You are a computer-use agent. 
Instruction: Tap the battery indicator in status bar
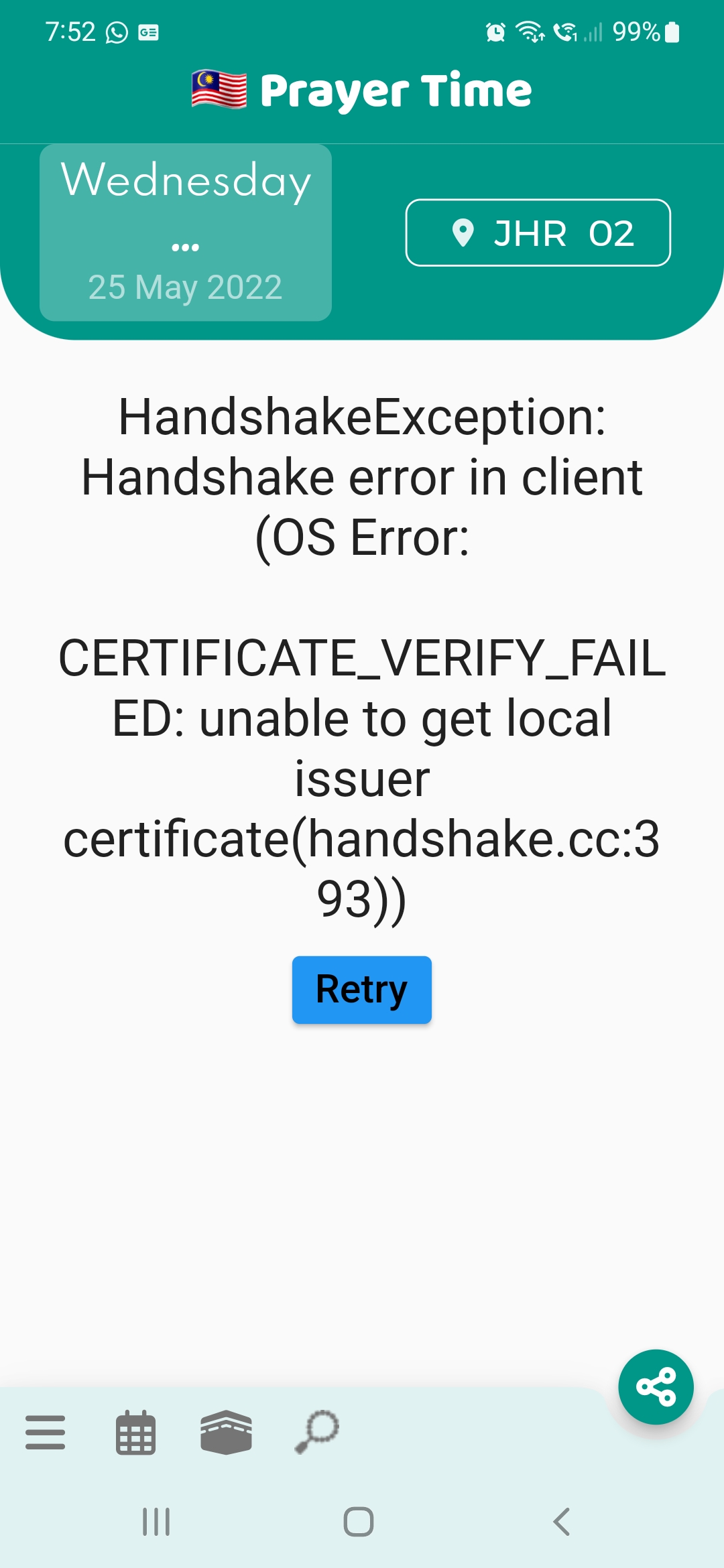click(x=670, y=30)
